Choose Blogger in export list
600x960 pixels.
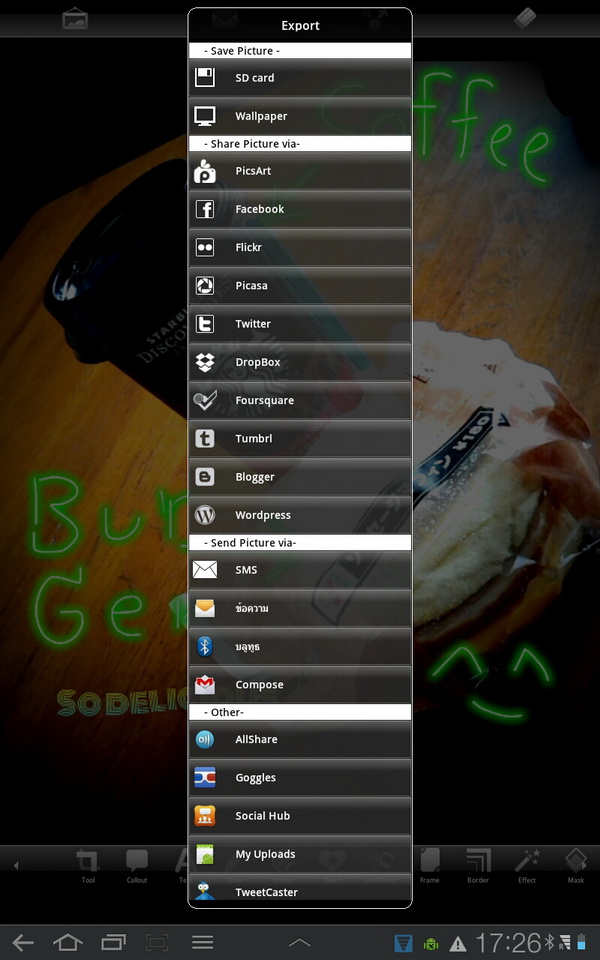[300, 477]
